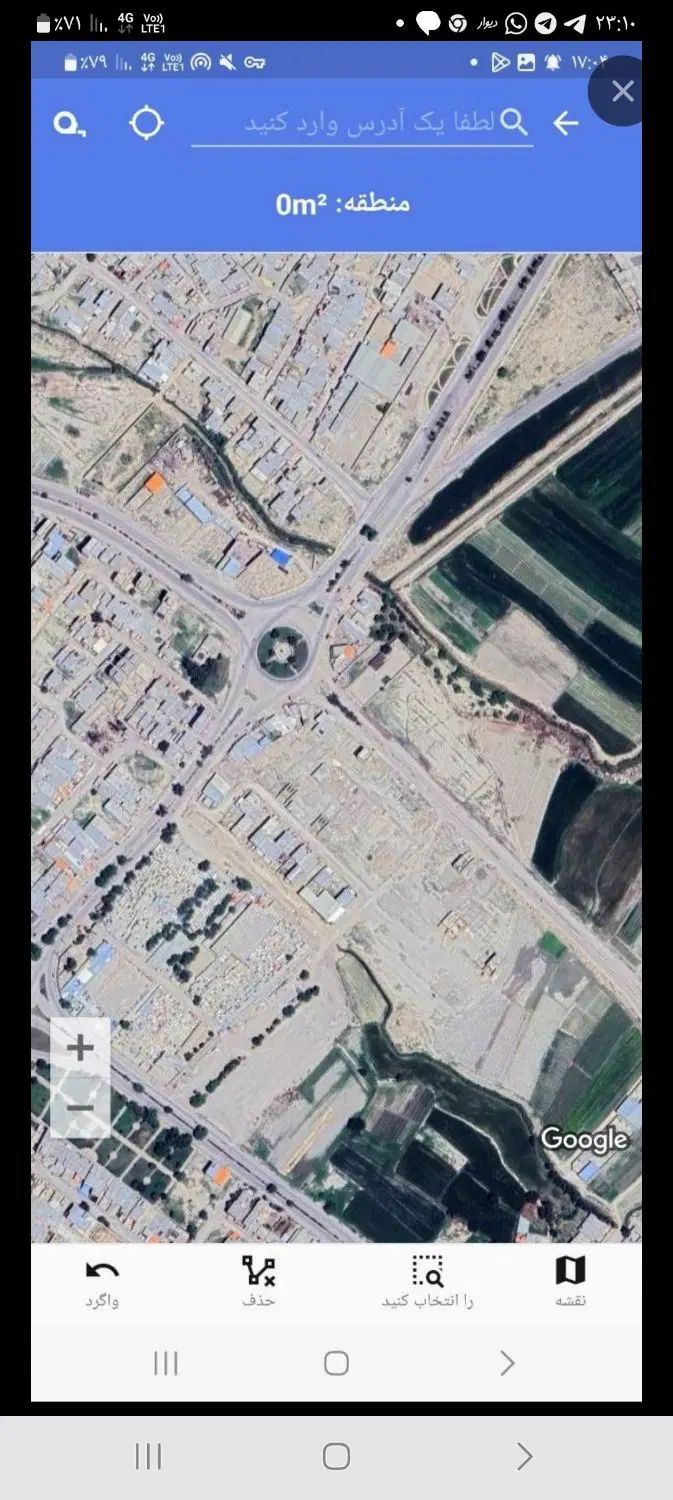Open recent apps in navigation bar

(148, 1457)
